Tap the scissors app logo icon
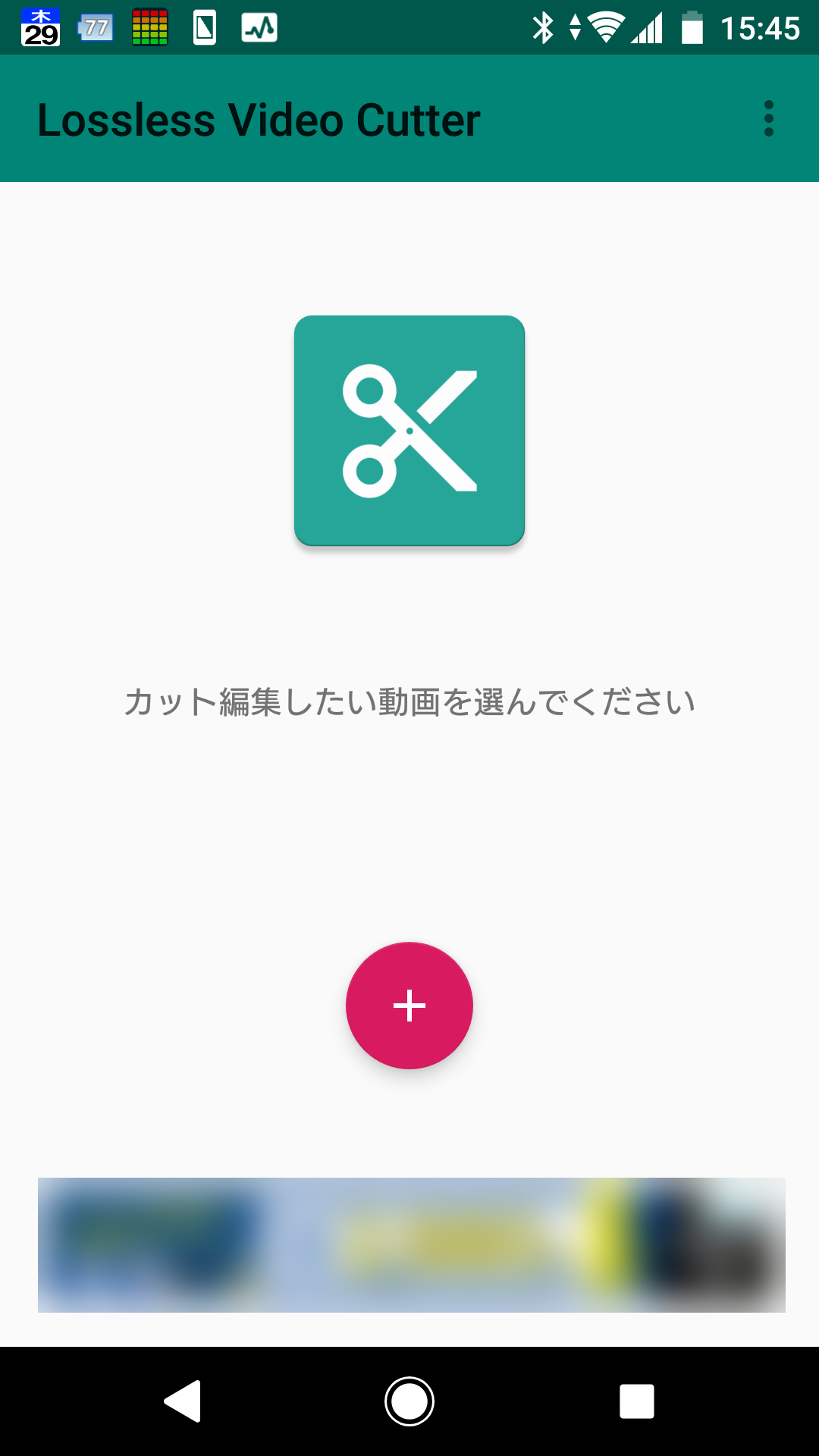 click(x=409, y=431)
